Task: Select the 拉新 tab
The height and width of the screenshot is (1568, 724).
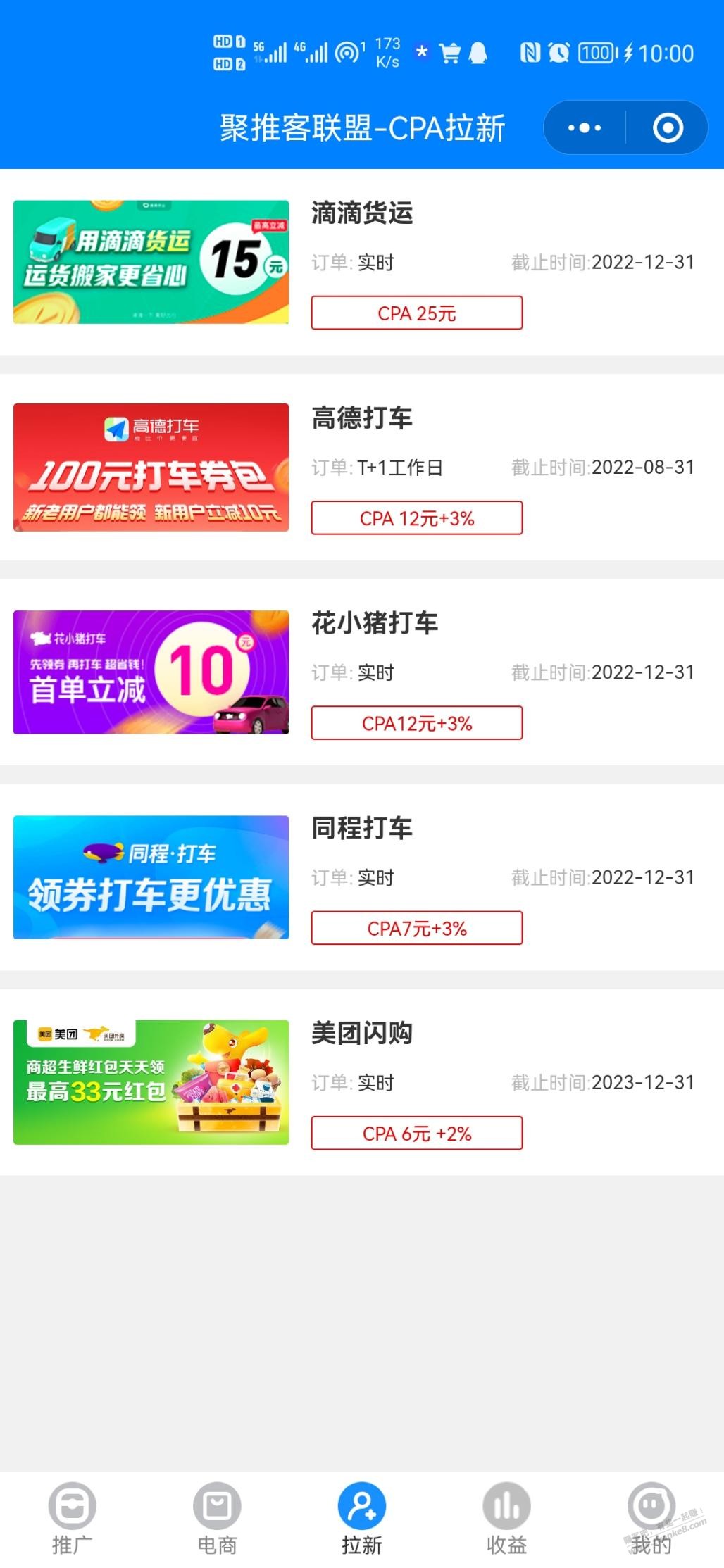Action: click(361, 1519)
